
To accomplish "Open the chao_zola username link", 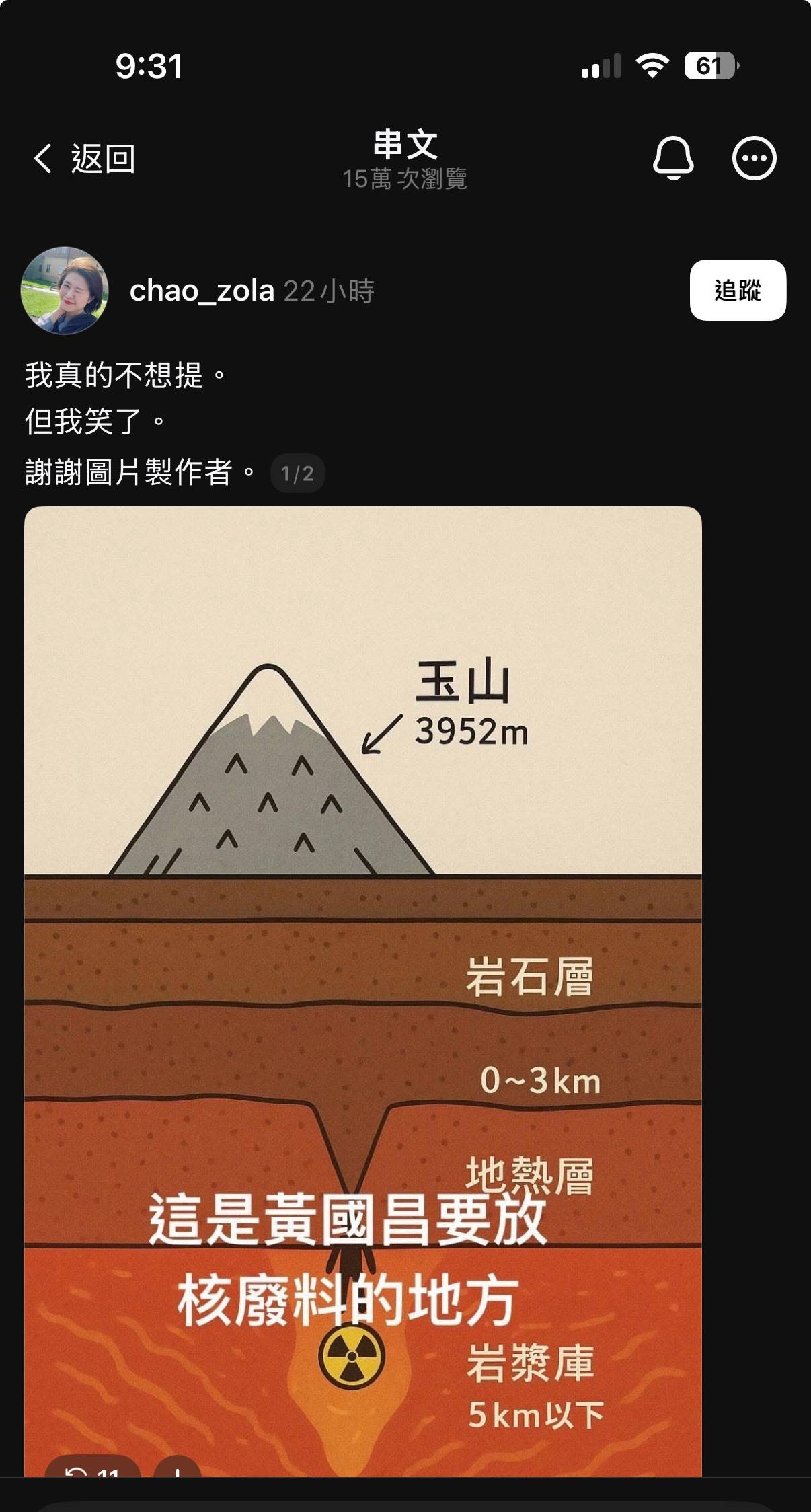I will pyautogui.click(x=202, y=291).
